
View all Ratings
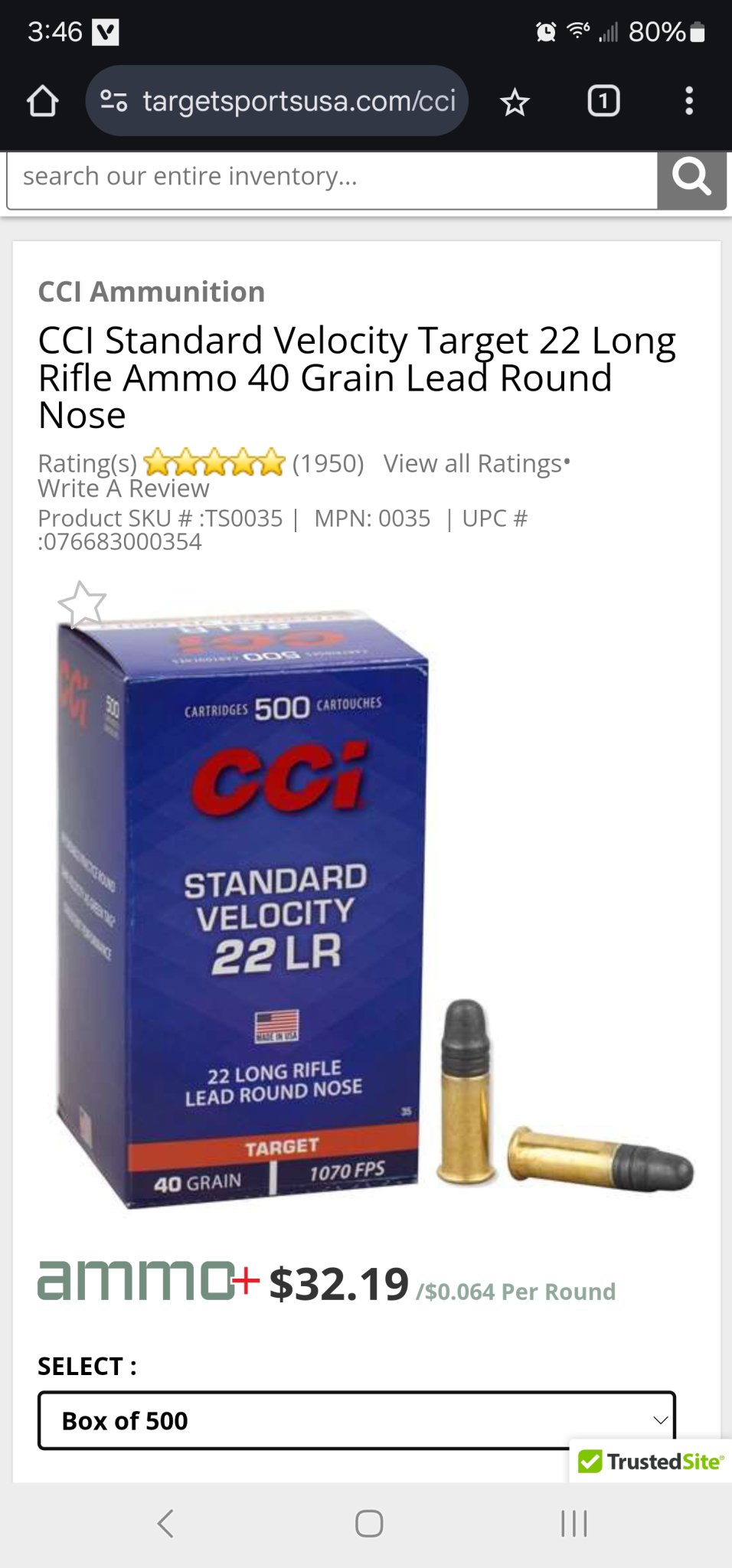point(473,463)
